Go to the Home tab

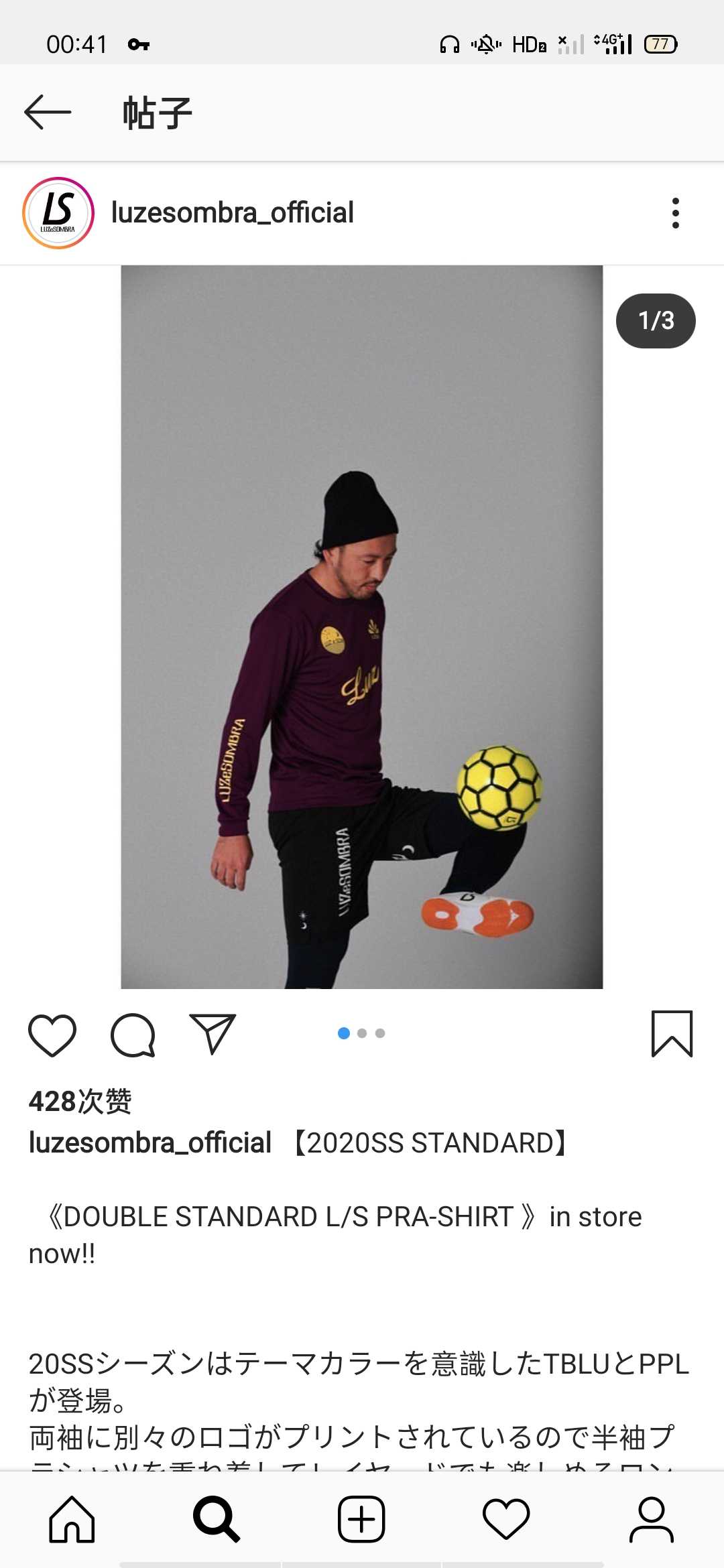coord(72,1519)
